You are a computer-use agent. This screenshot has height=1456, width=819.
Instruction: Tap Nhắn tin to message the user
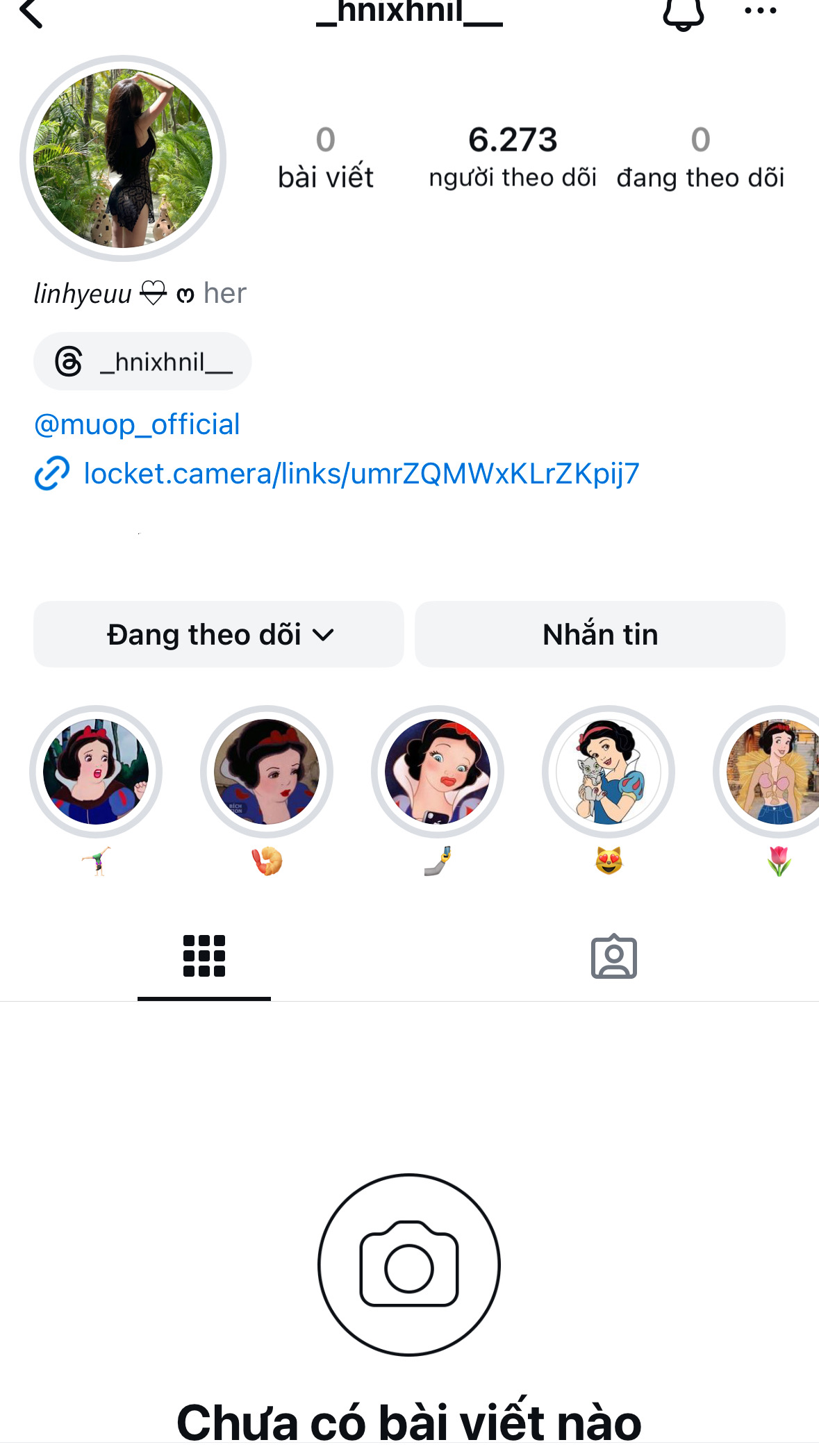click(x=600, y=634)
